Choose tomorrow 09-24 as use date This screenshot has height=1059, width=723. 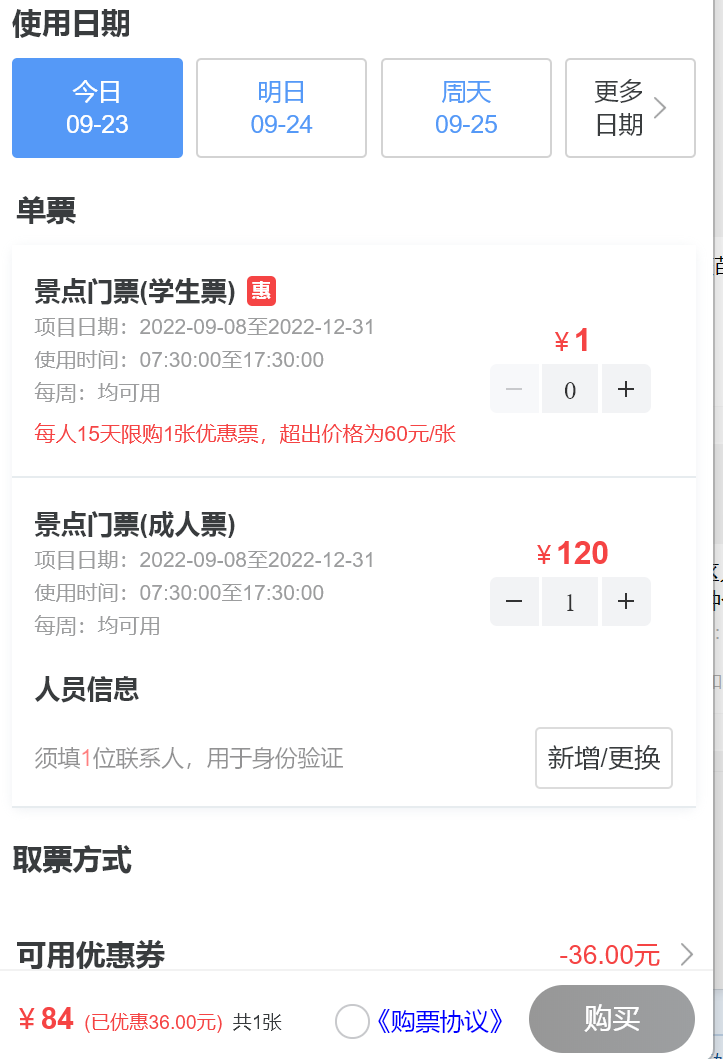[x=281, y=108]
